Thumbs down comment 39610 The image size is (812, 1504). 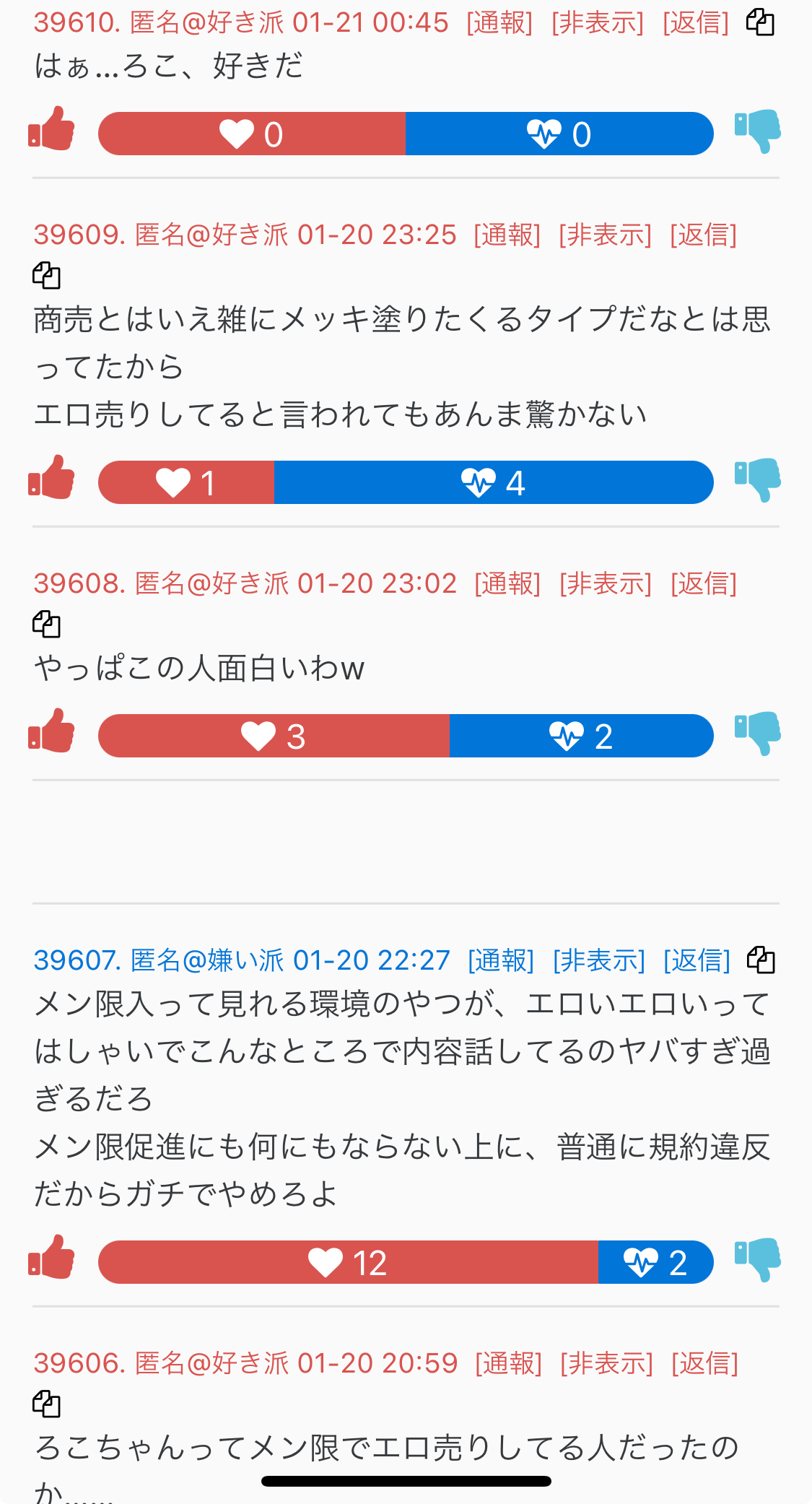[x=757, y=131]
